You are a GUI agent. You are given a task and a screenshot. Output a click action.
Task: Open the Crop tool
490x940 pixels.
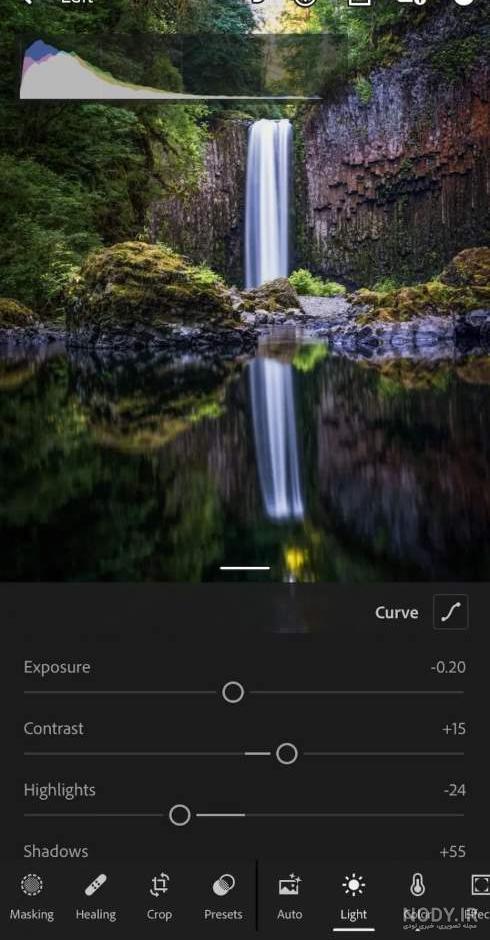(159, 897)
